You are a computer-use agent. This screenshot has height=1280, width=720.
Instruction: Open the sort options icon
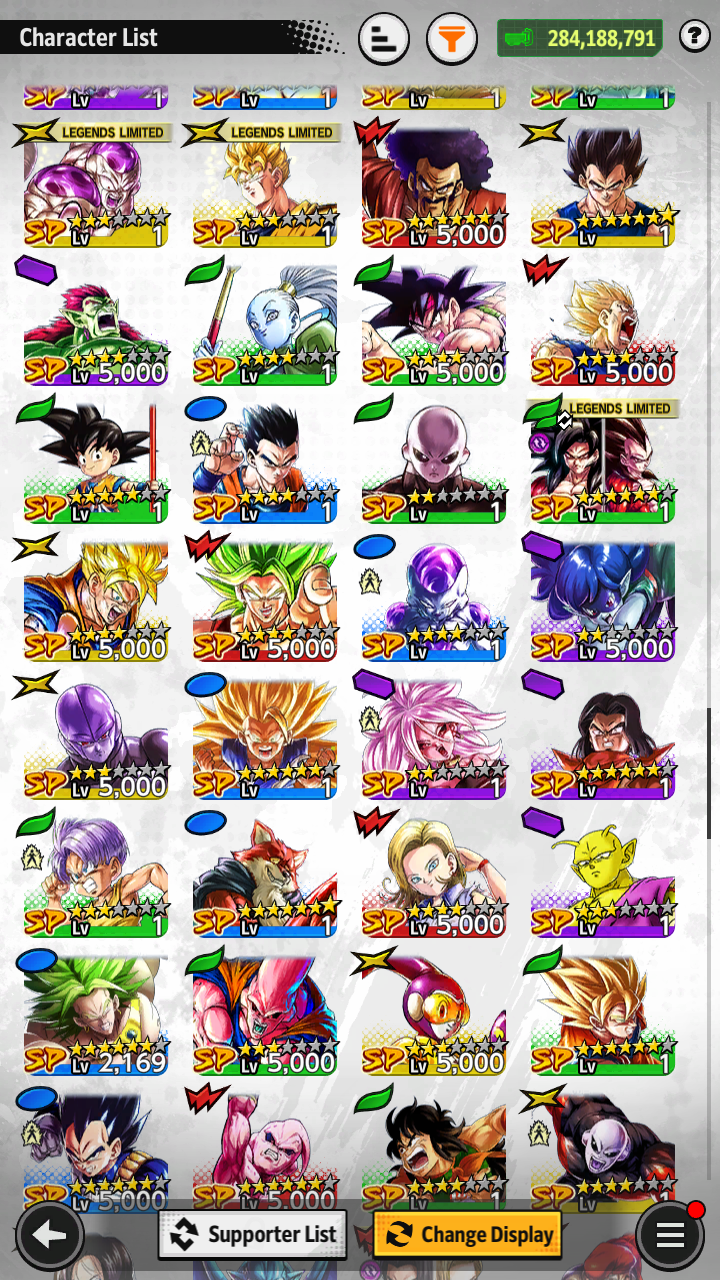point(383,40)
